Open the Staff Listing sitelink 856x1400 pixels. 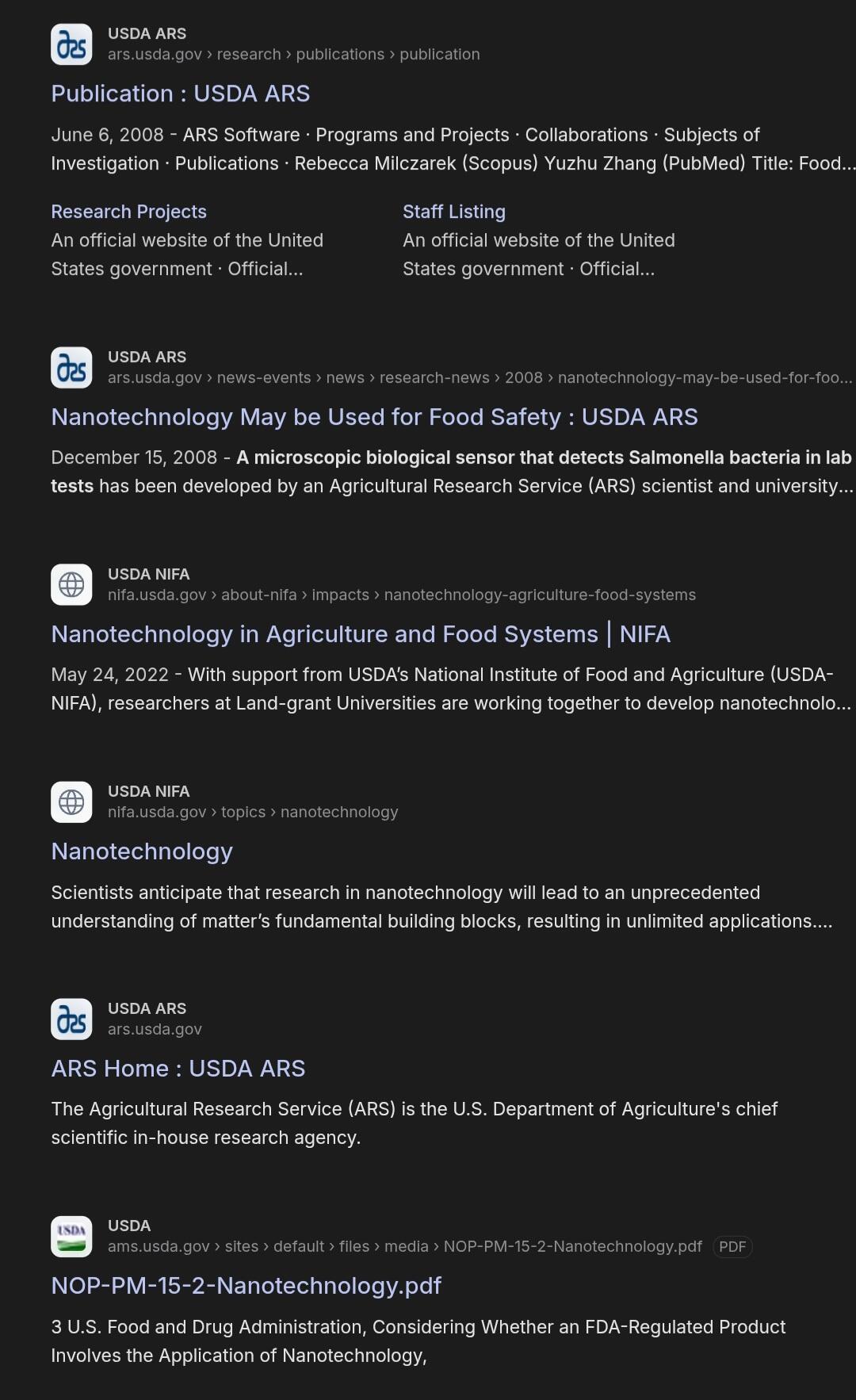pos(453,212)
